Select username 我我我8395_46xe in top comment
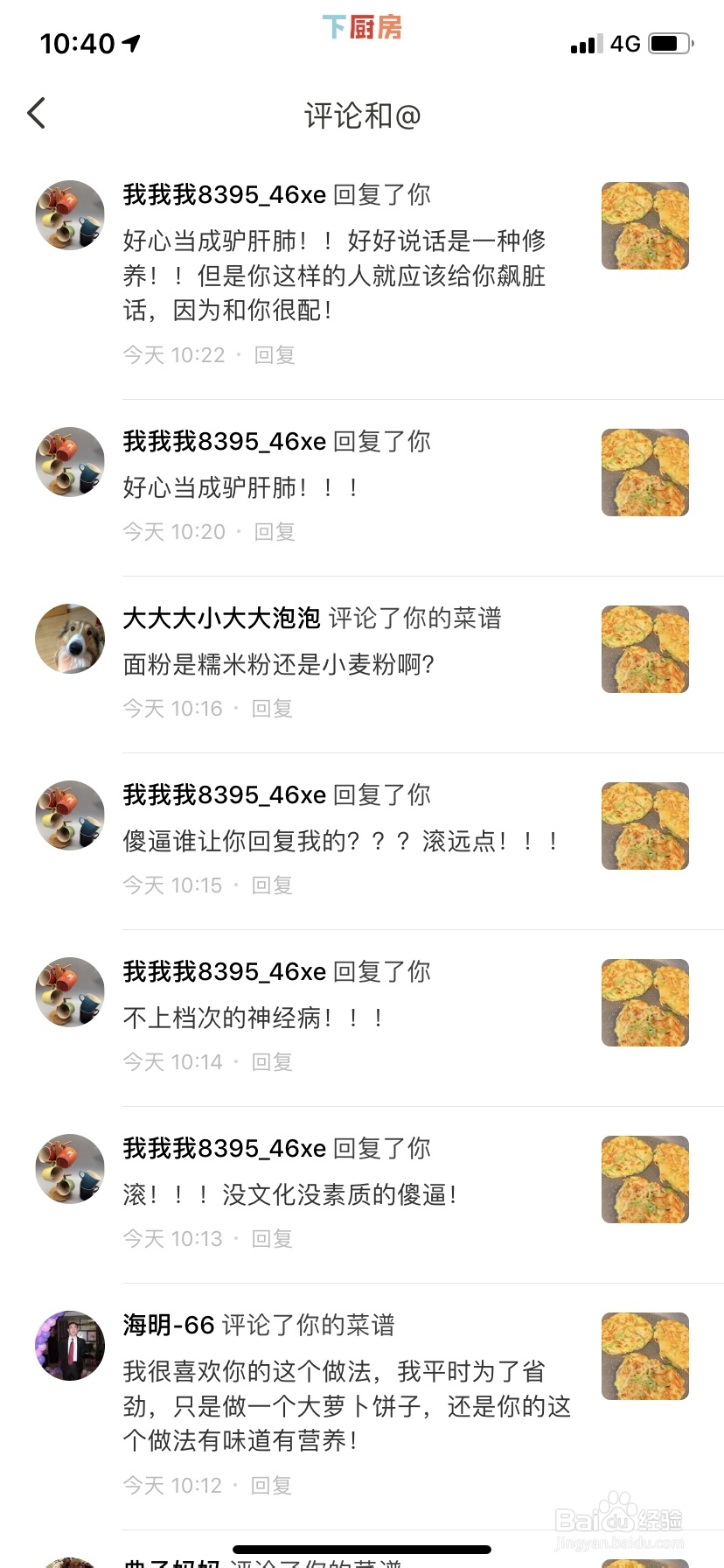Image resolution: width=724 pixels, height=1568 pixels. click(223, 194)
